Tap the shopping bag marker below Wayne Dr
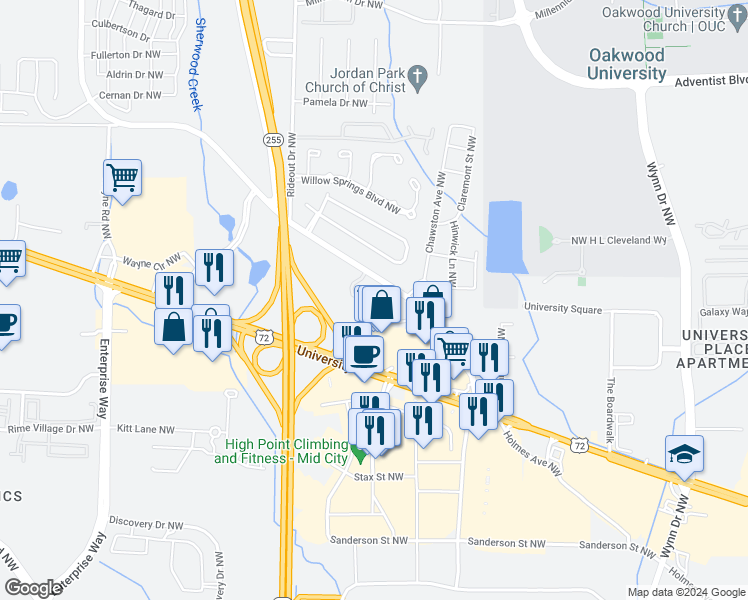748x600 pixels. click(x=174, y=325)
